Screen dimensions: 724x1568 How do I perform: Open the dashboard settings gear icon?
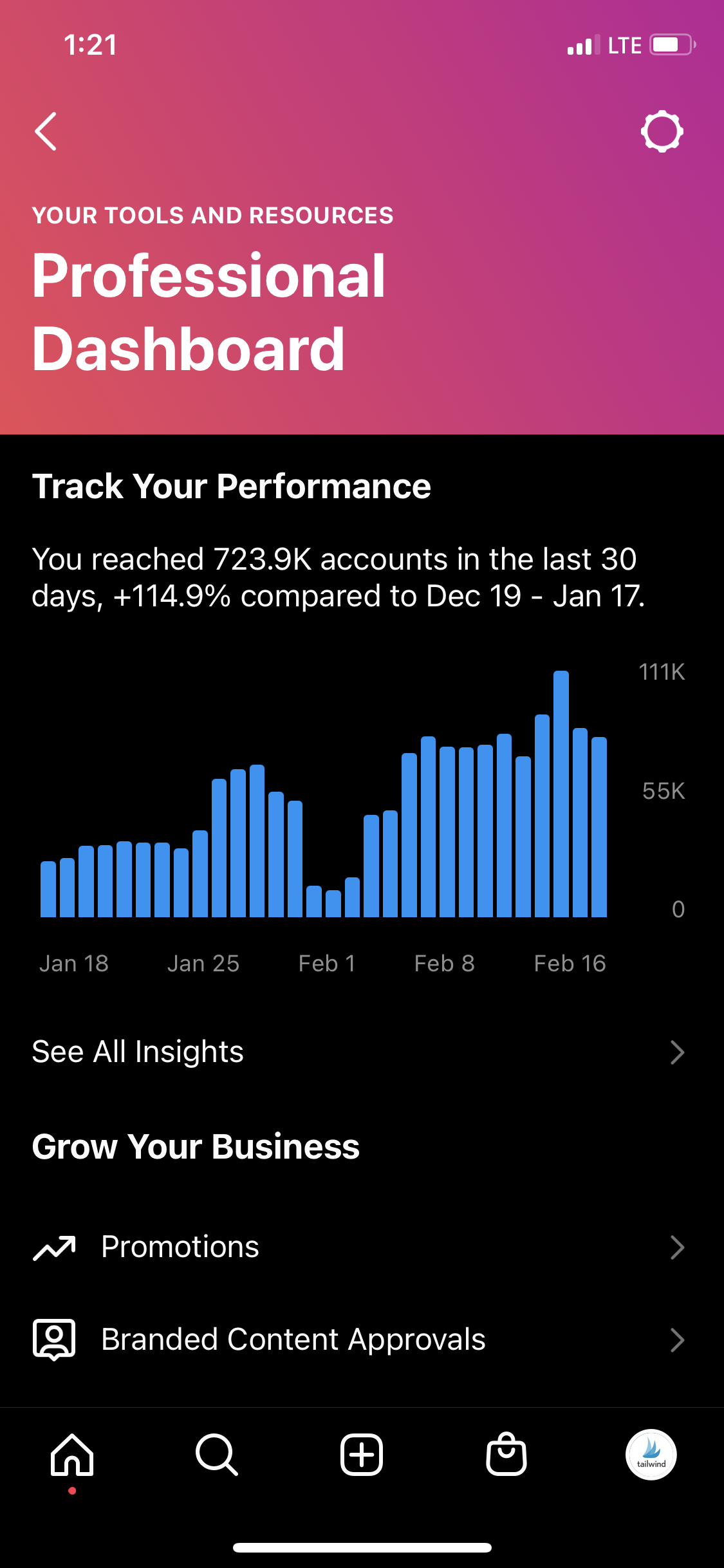coord(662,131)
